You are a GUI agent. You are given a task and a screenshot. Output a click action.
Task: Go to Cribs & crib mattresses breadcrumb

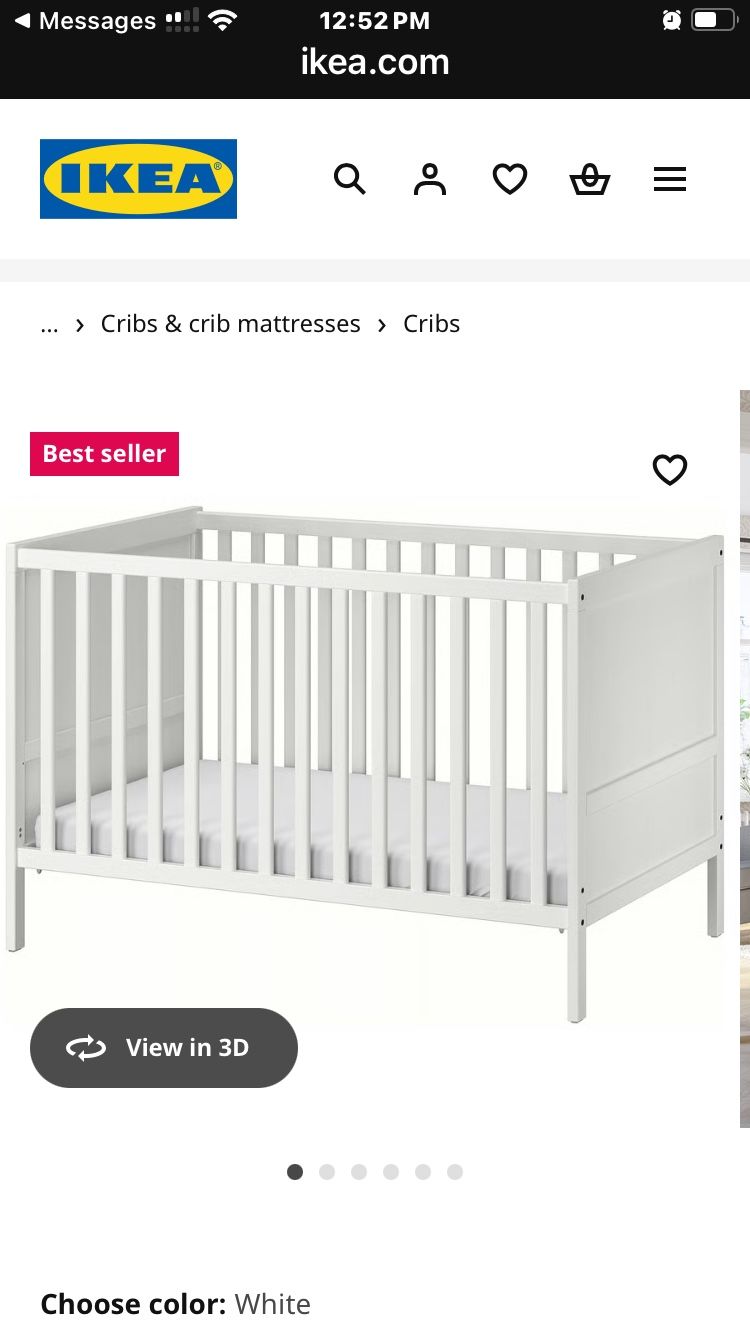[230, 324]
